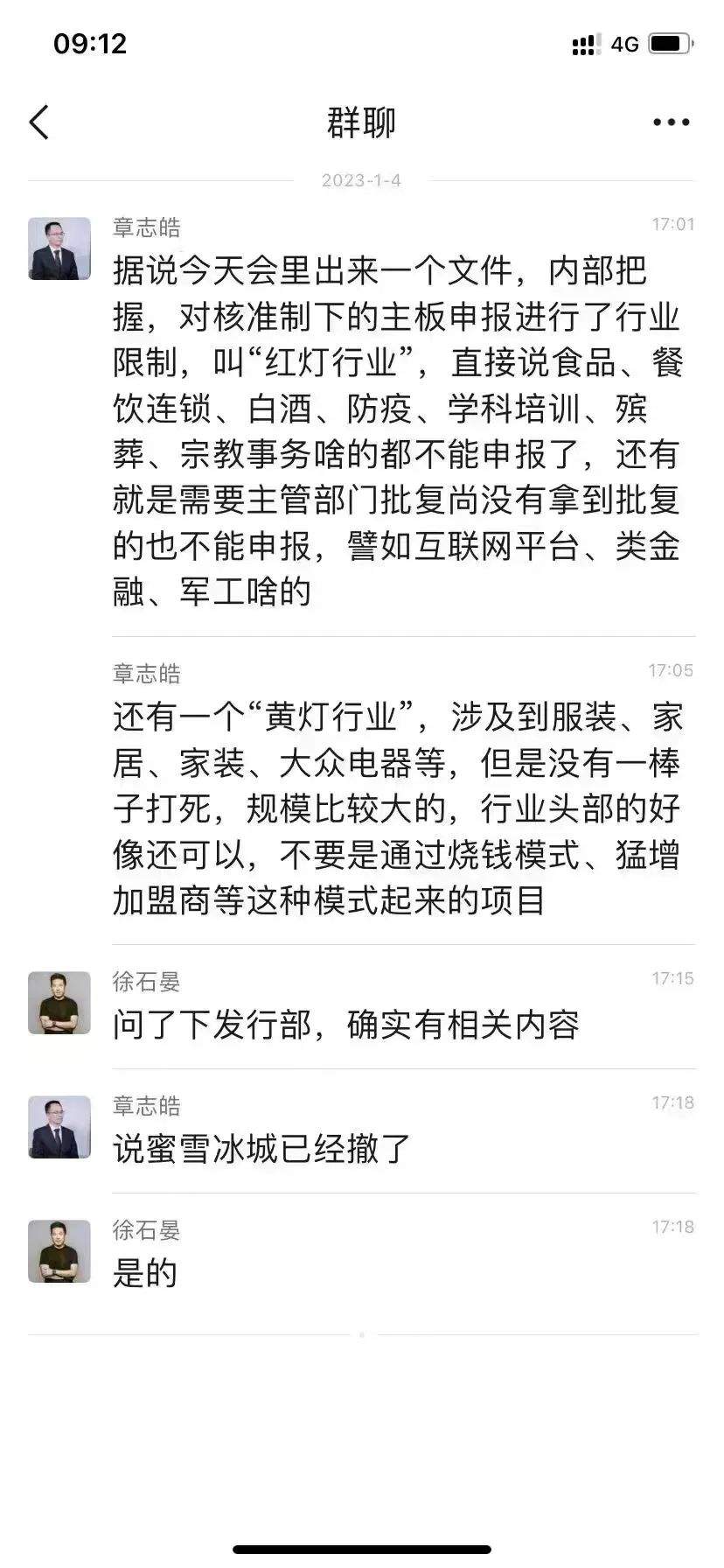Tap the 是的 message bubble
724x1568 pixels.
click(x=144, y=1273)
